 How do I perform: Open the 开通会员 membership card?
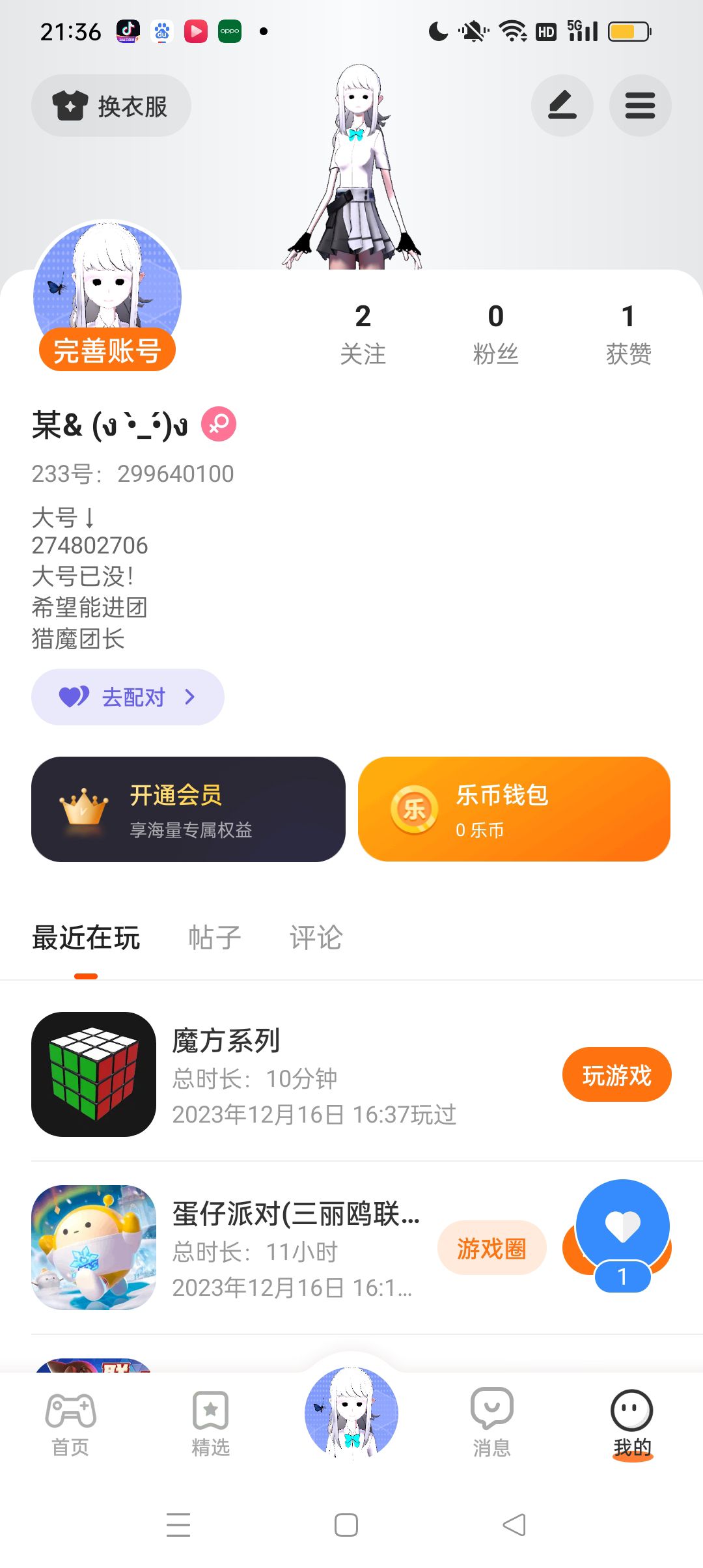[x=188, y=809]
